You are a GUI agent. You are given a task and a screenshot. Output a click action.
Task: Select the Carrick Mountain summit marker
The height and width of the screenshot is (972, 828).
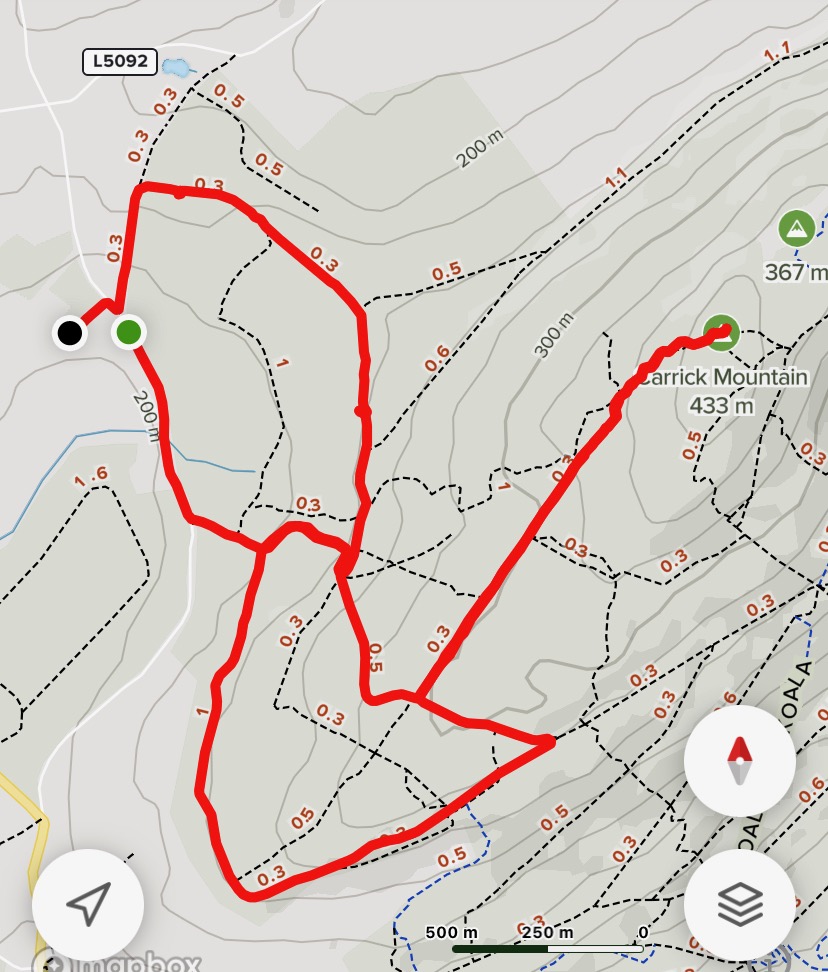tap(720, 331)
